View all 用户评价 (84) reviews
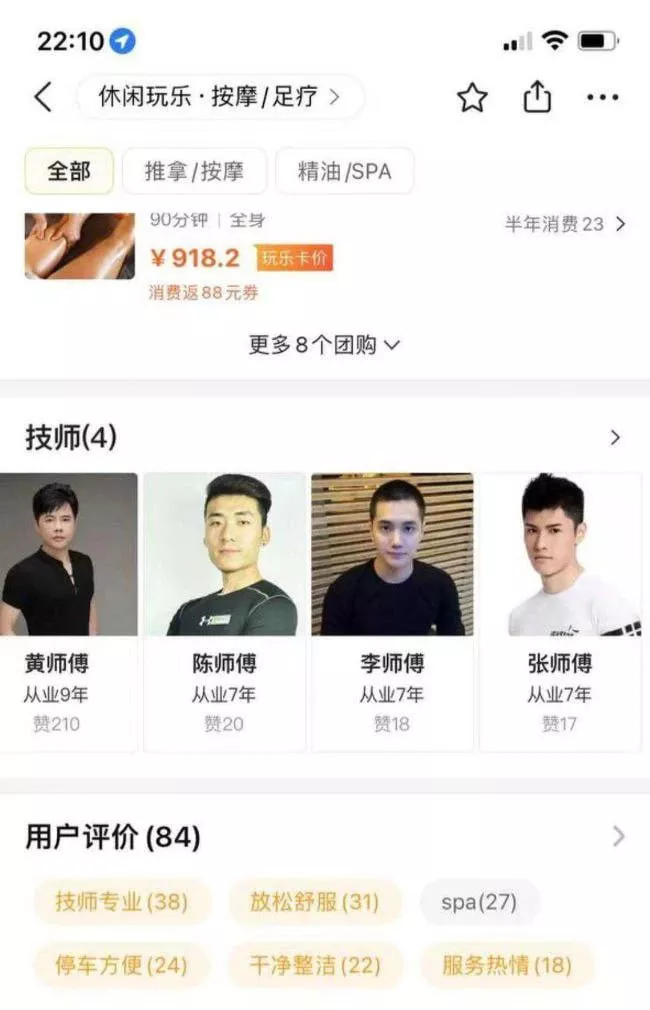Image resolution: width=650 pixels, height=1010 pixels. point(618,837)
